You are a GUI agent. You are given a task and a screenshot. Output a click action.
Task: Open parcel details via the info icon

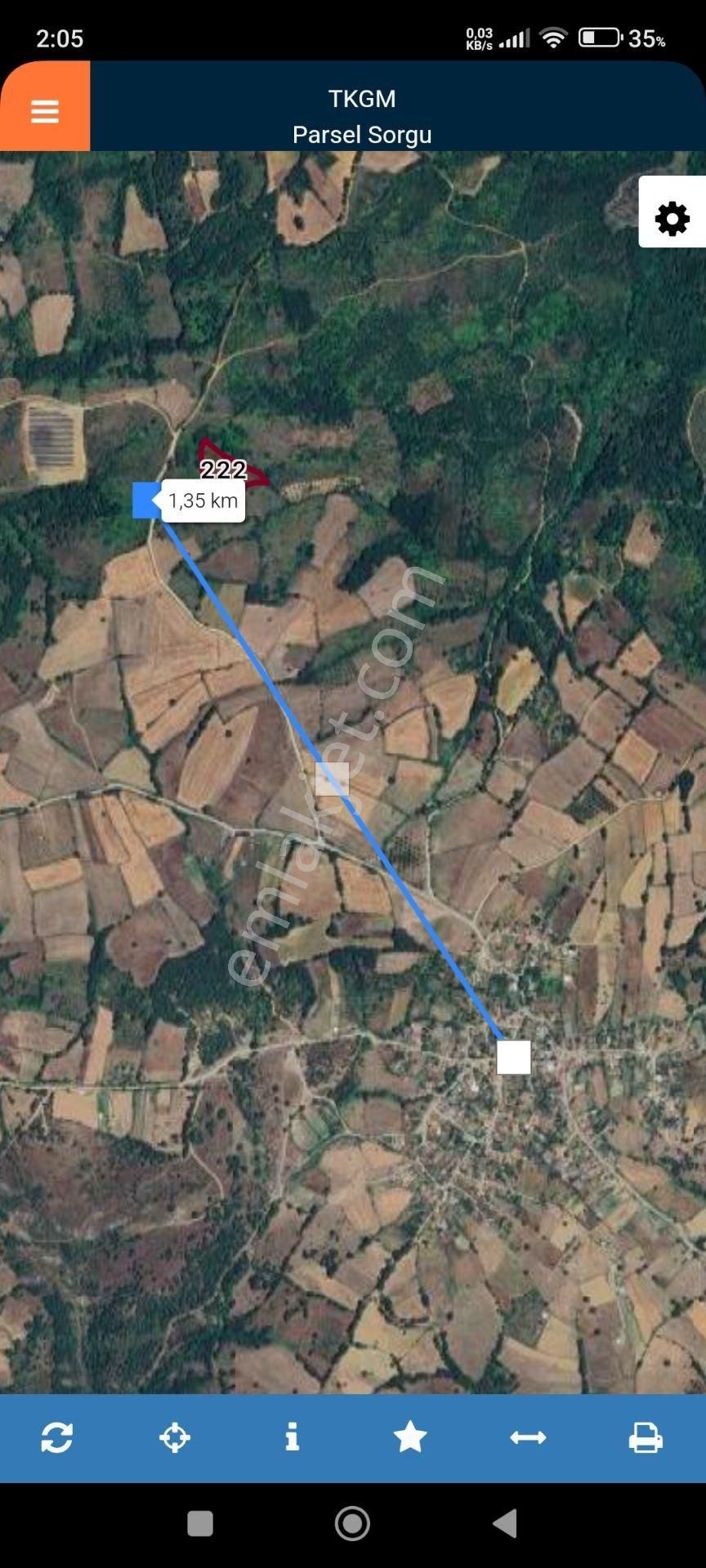tap(293, 1439)
